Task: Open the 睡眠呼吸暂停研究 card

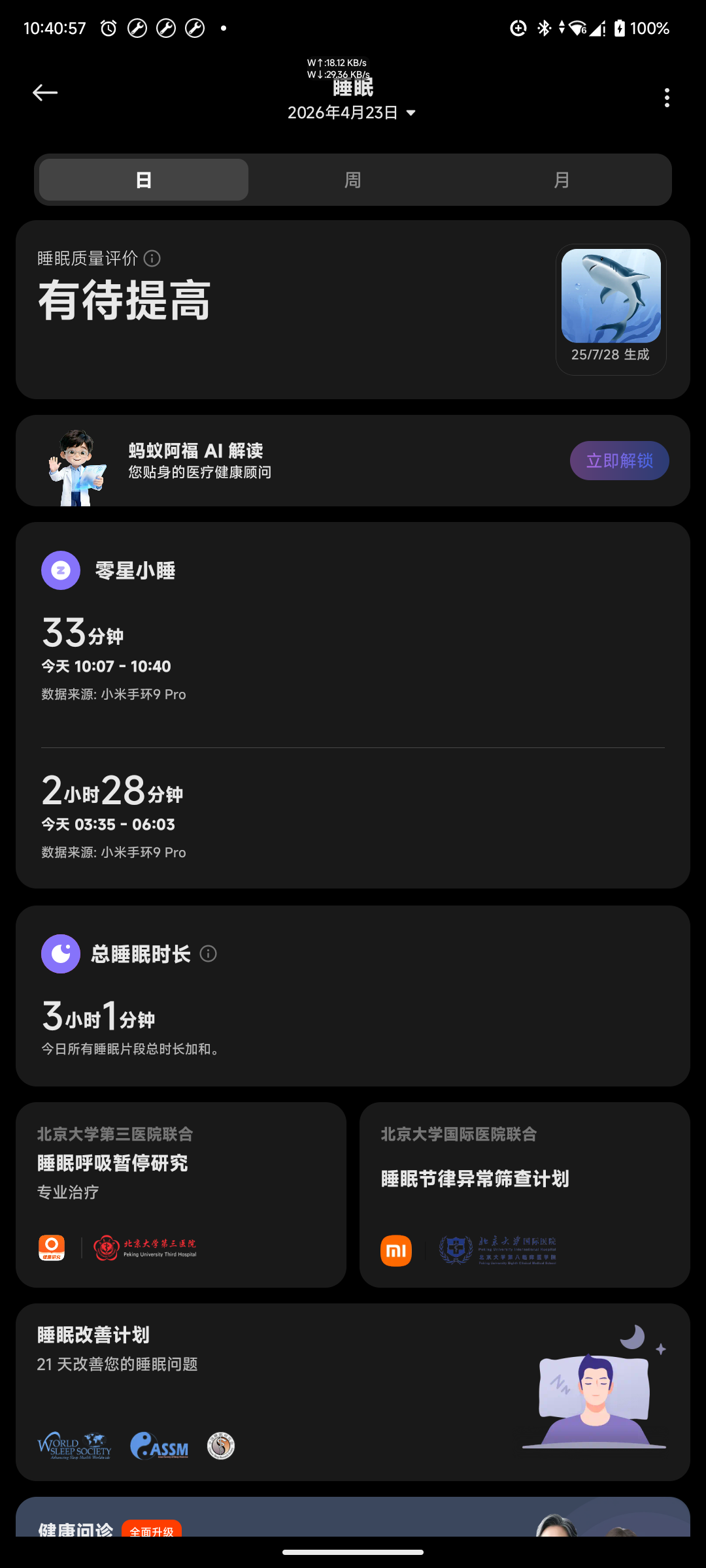Action: pos(181,1195)
